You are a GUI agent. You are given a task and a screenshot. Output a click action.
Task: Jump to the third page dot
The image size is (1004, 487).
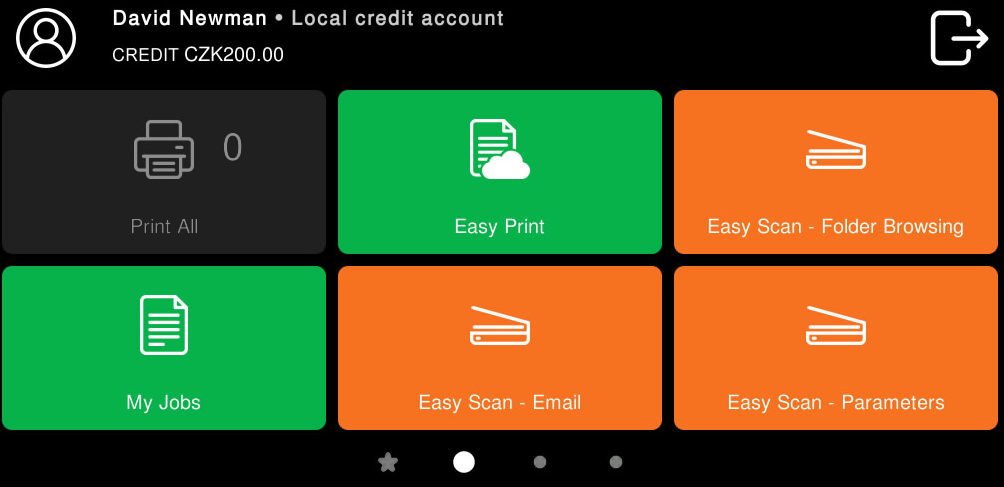(540, 462)
